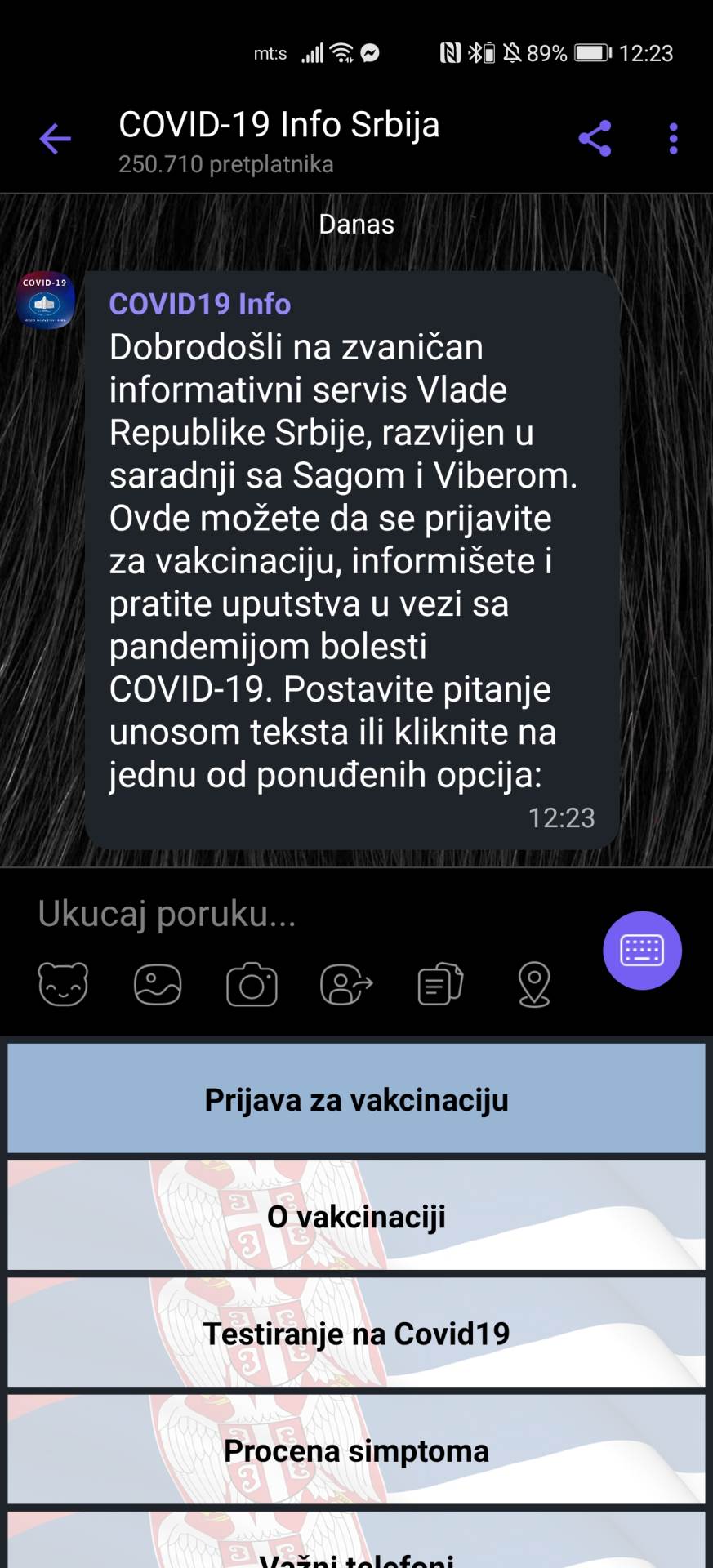Select Procena simptoma option
Image resolution: width=713 pixels, height=1568 pixels.
point(356,1450)
